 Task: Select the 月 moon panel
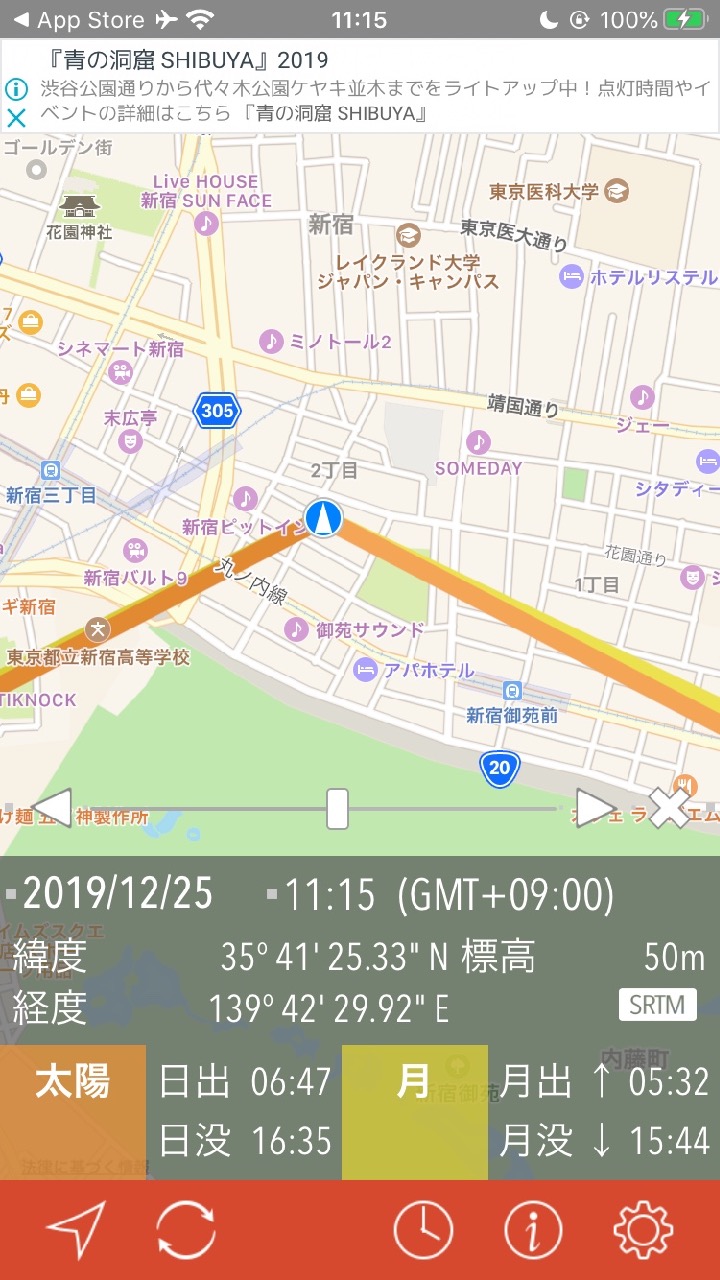(x=415, y=1112)
